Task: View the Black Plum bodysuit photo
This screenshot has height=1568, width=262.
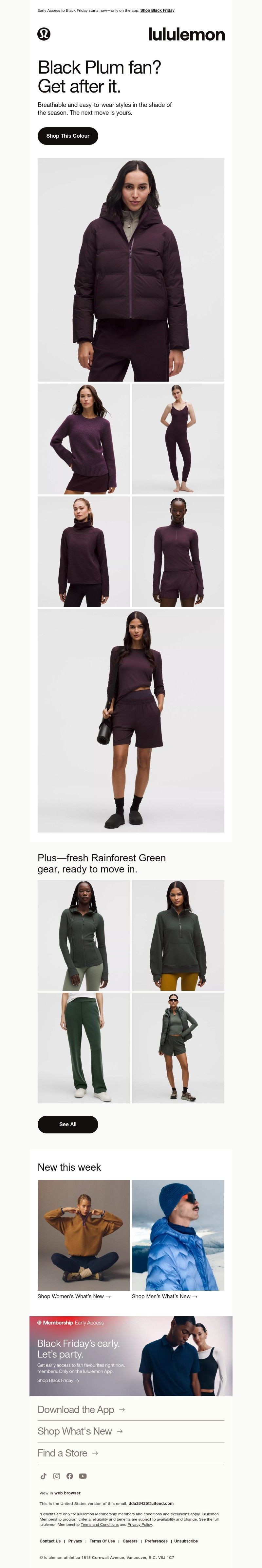Action: tap(178, 438)
